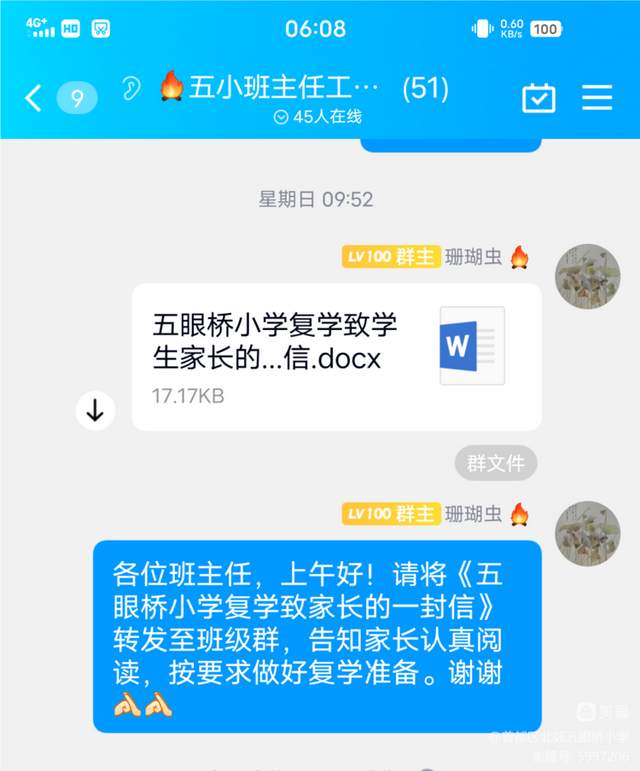Open the 五眼桥小学复学 docx file
The height and width of the screenshot is (771, 640).
coord(336,356)
